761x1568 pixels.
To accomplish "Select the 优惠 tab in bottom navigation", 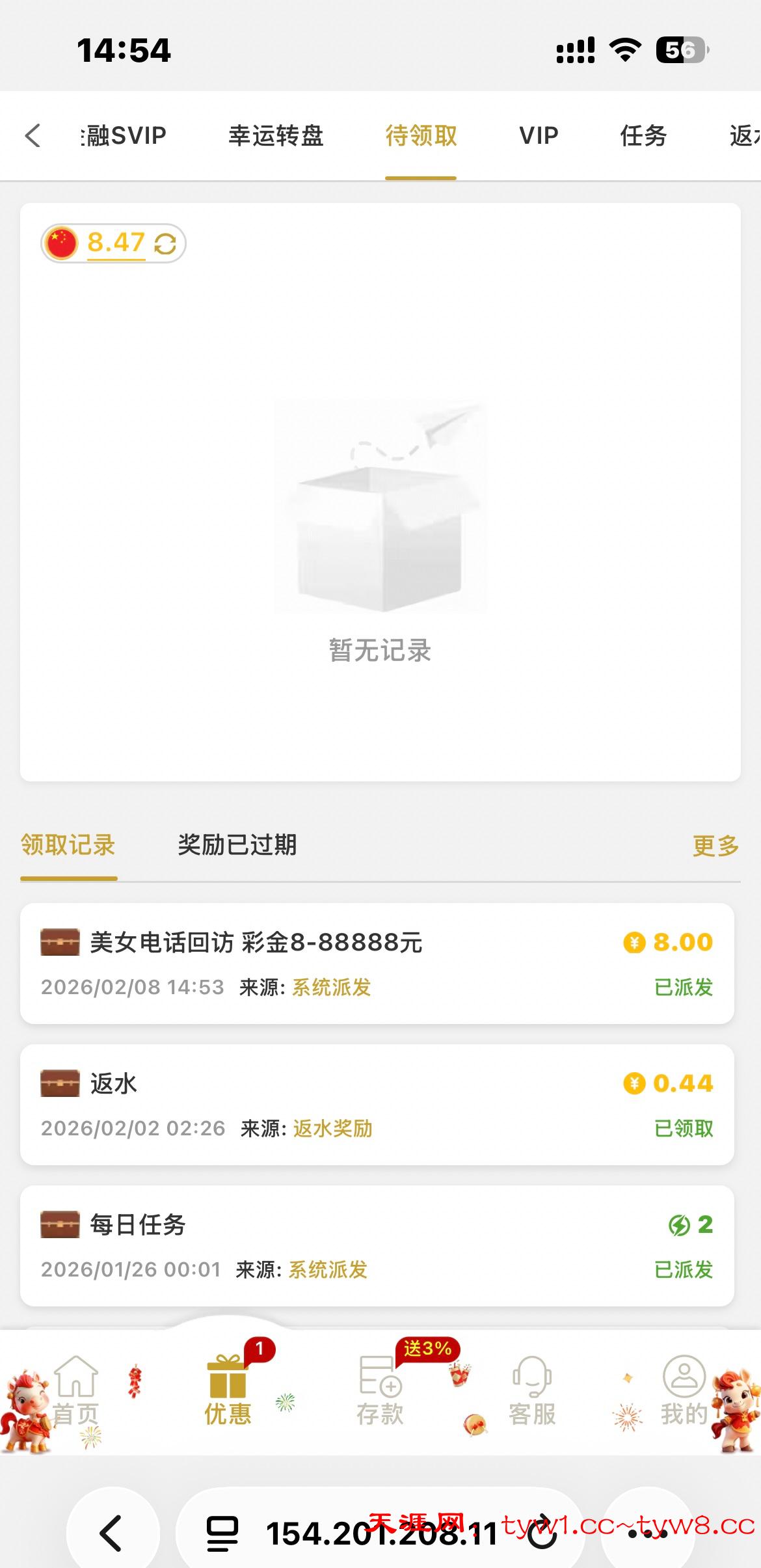I will 228,1389.
